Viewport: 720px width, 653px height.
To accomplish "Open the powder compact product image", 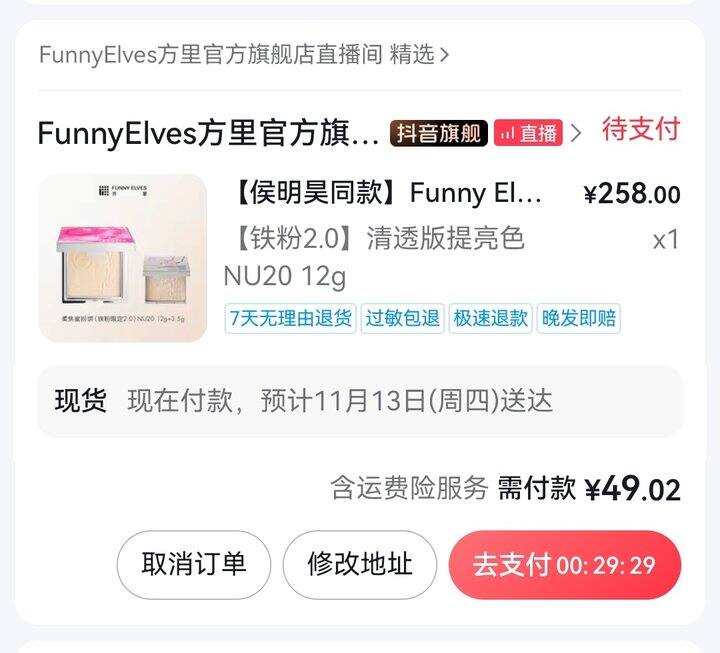I will (122, 258).
